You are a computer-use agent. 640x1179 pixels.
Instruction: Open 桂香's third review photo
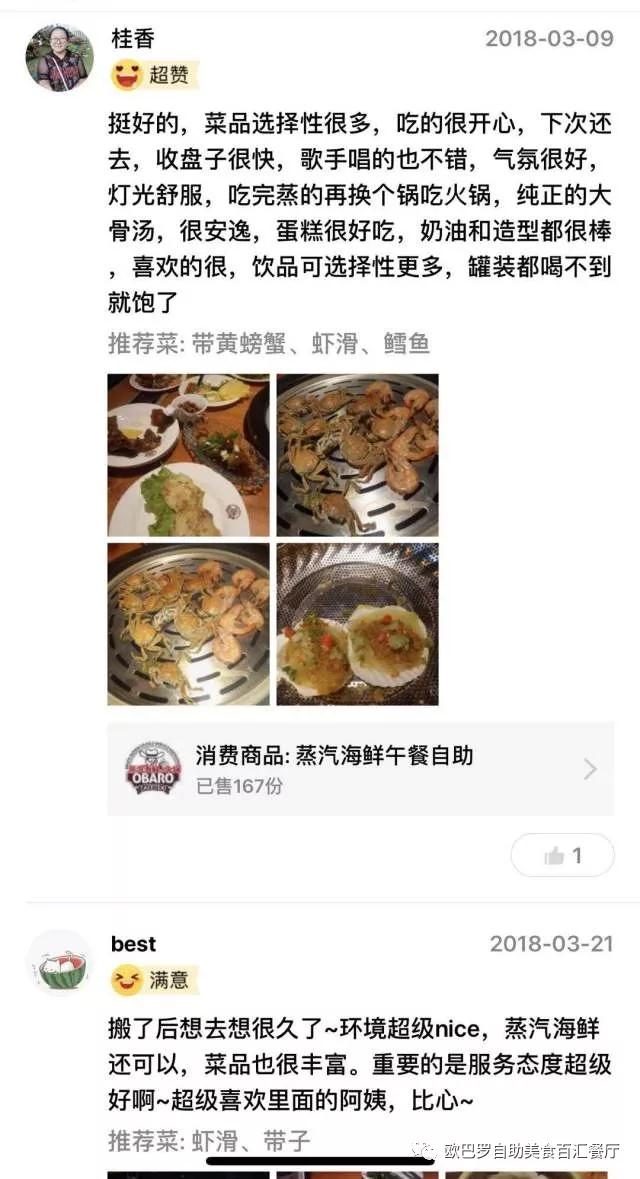click(188, 624)
